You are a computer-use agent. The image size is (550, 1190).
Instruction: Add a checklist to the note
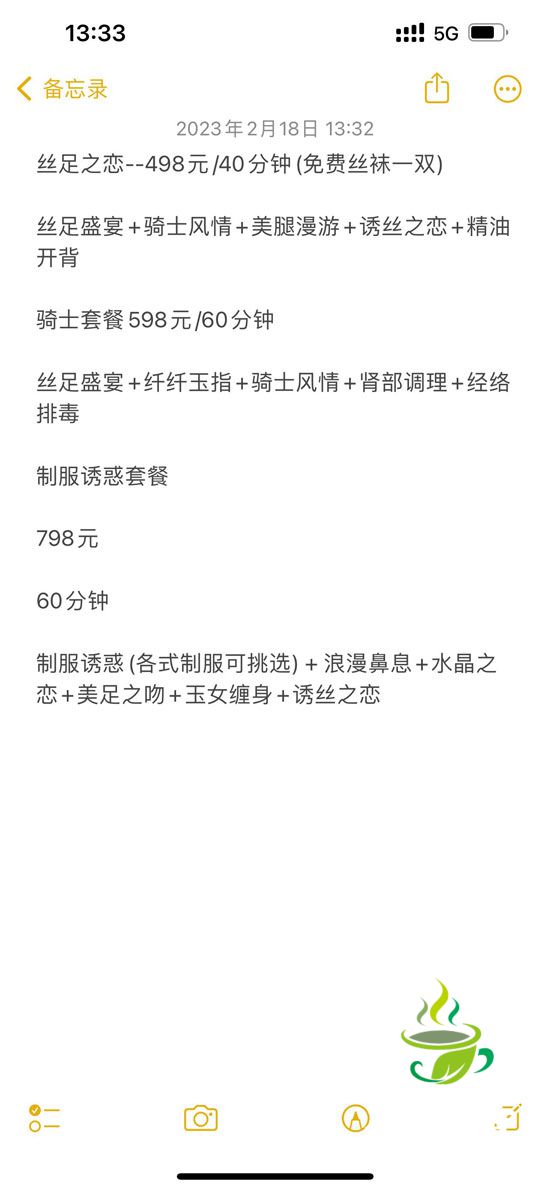[45, 1118]
